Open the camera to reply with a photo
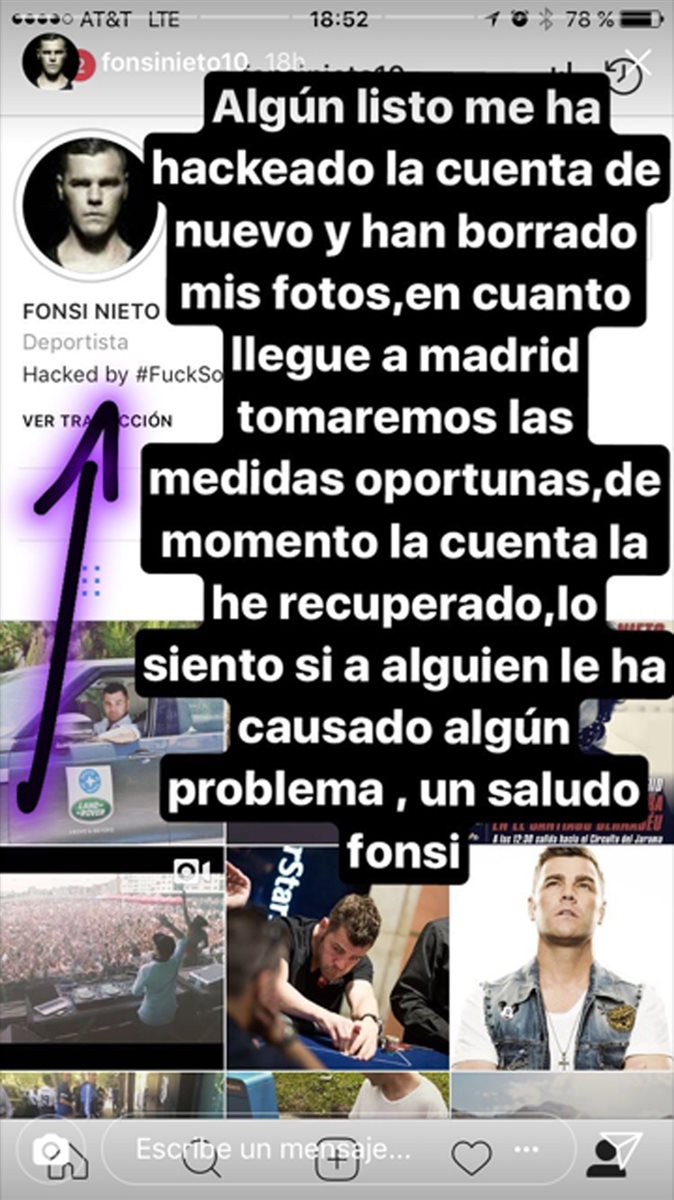The image size is (674, 1200). tap(50, 1151)
